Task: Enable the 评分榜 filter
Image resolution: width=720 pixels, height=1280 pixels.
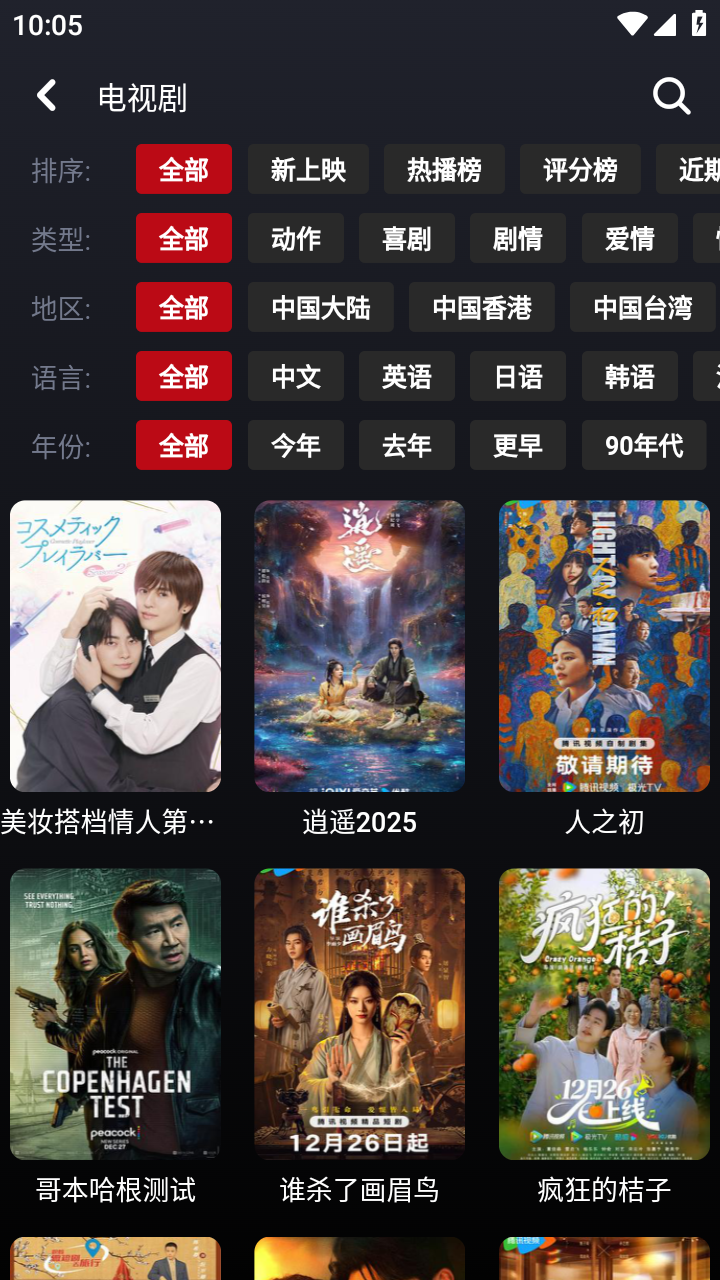Action: click(580, 170)
